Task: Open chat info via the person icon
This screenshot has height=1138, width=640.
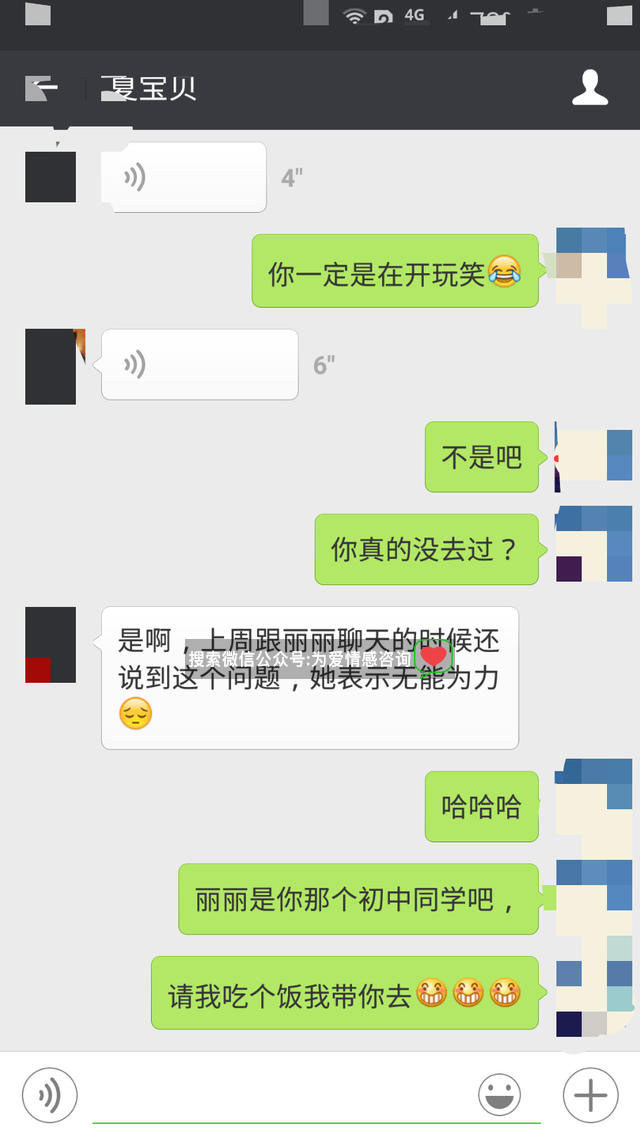Action: tap(590, 89)
